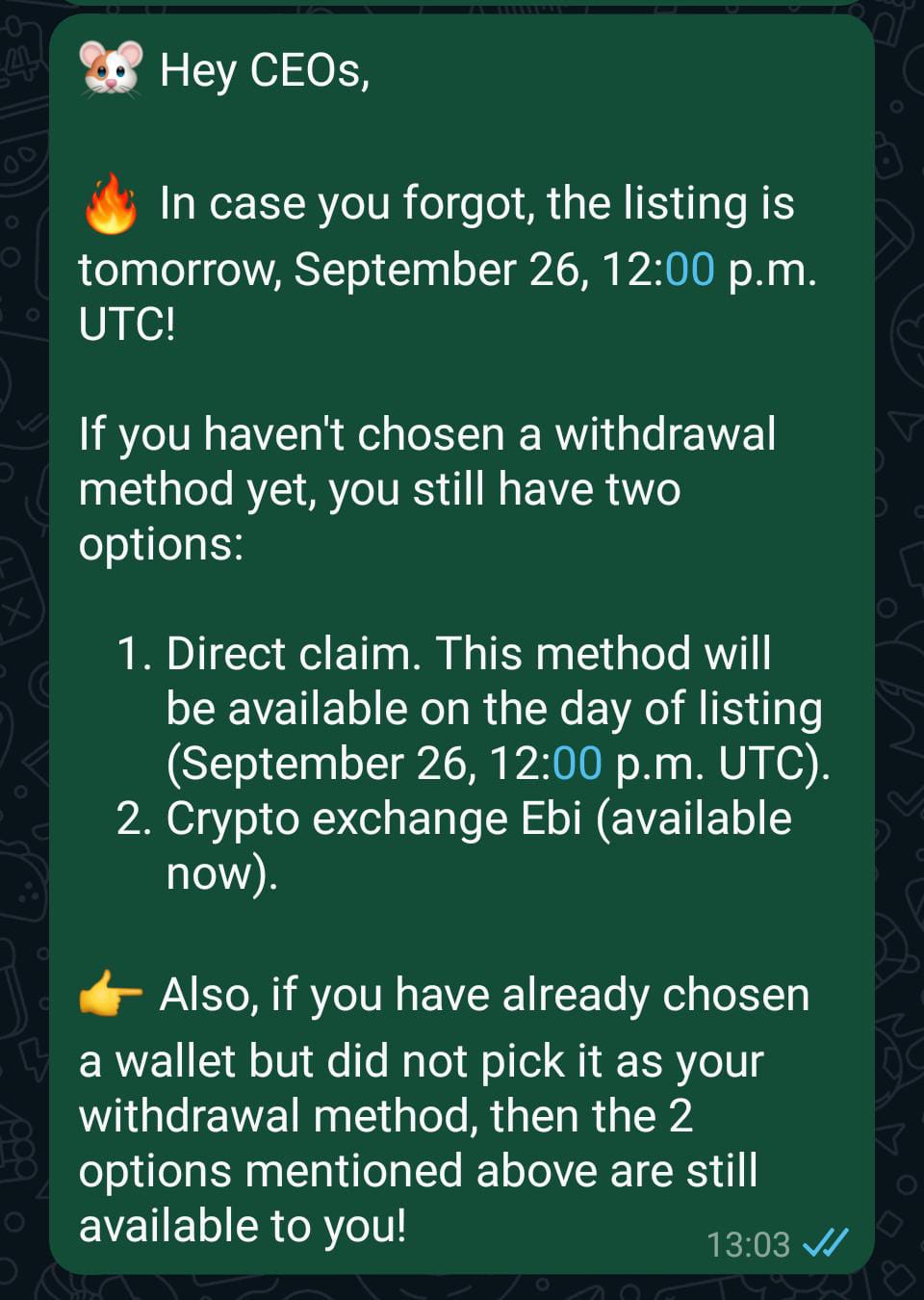Tap blue "00" link in the tomorrow, September 26 line
The image size is (924, 1300).
pos(689,270)
